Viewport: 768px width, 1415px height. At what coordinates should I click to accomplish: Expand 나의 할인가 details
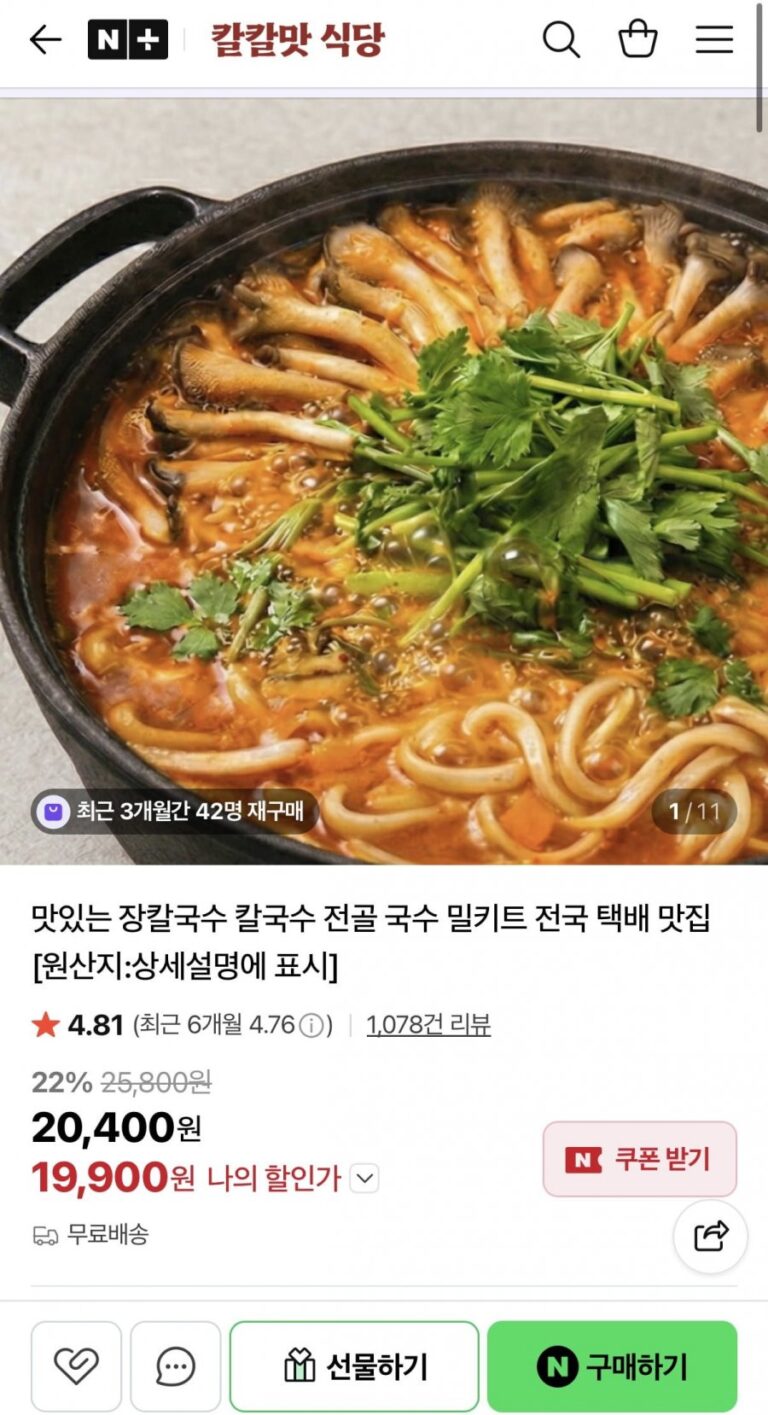click(x=365, y=1179)
